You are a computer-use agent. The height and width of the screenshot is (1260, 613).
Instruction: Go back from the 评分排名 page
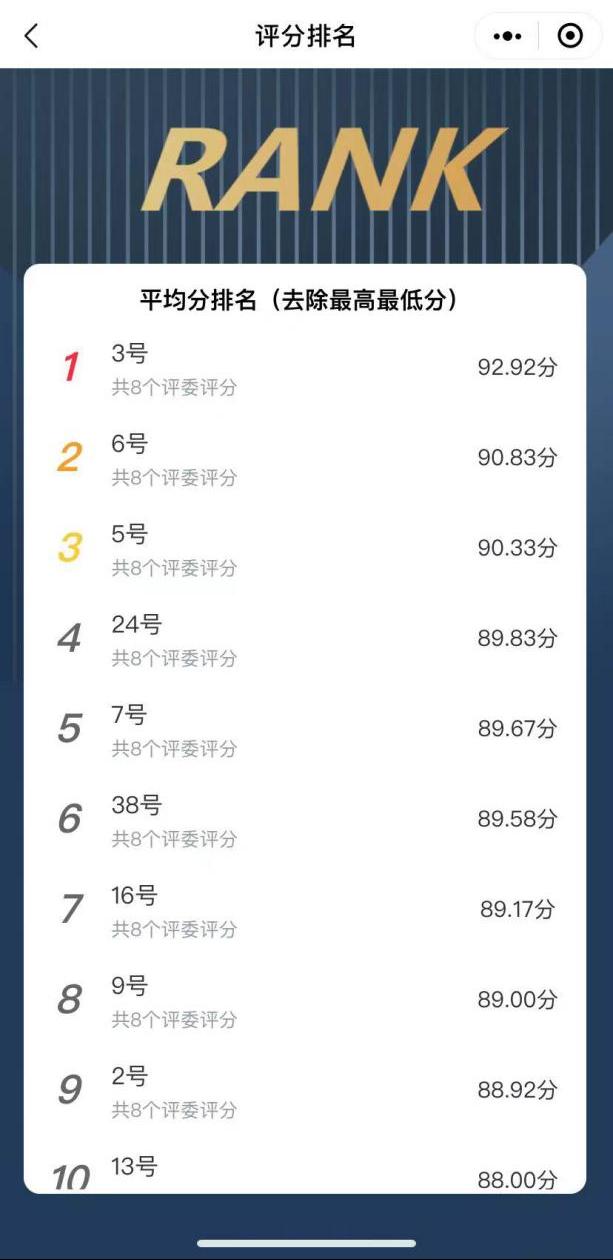click(x=31, y=37)
